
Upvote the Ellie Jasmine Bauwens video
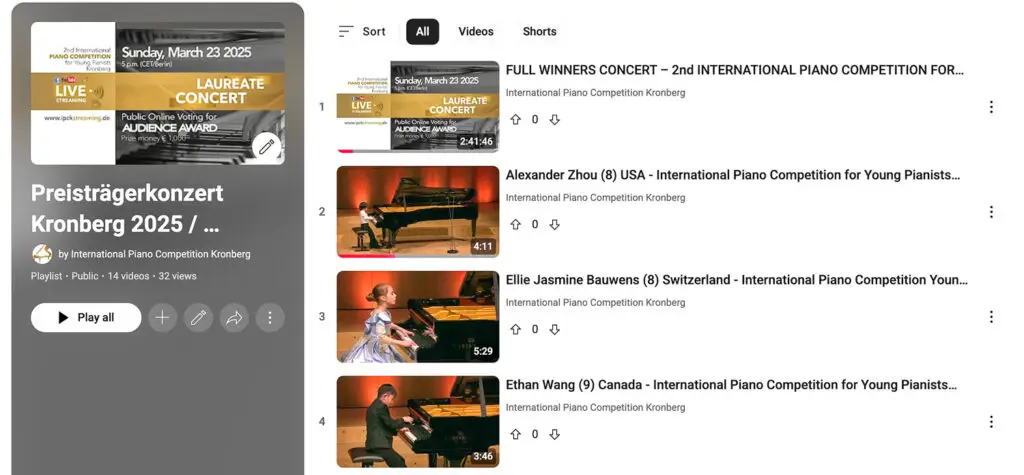tap(516, 329)
